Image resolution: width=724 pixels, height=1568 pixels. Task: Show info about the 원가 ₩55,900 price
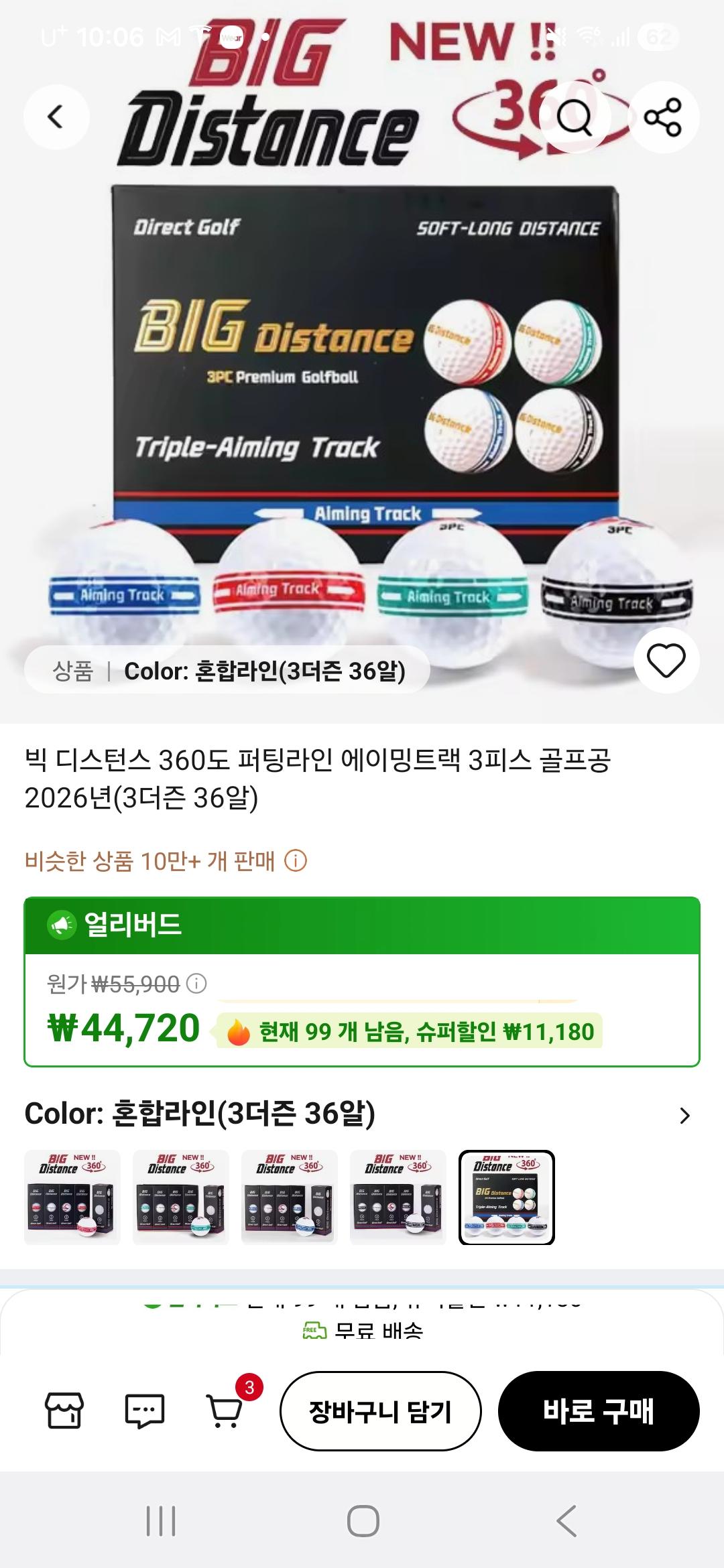[x=196, y=984]
